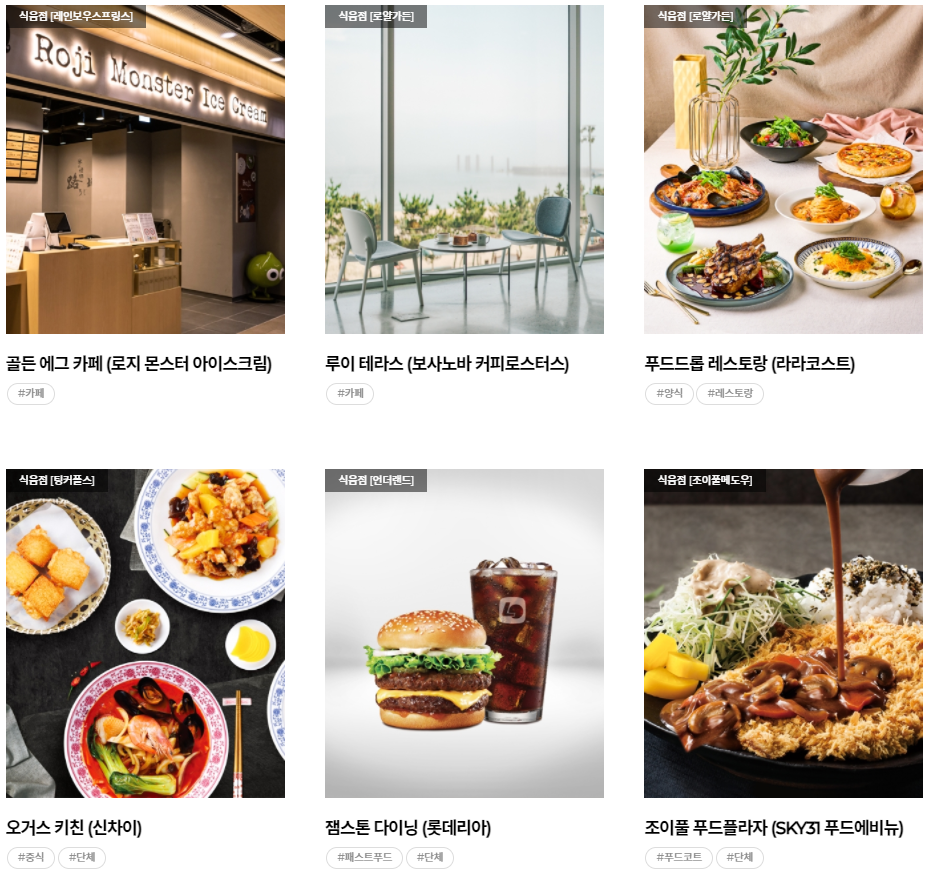Open the 잼스톤 다이닝 (롯데리아) card
The height and width of the screenshot is (872, 930).
[x=464, y=633]
